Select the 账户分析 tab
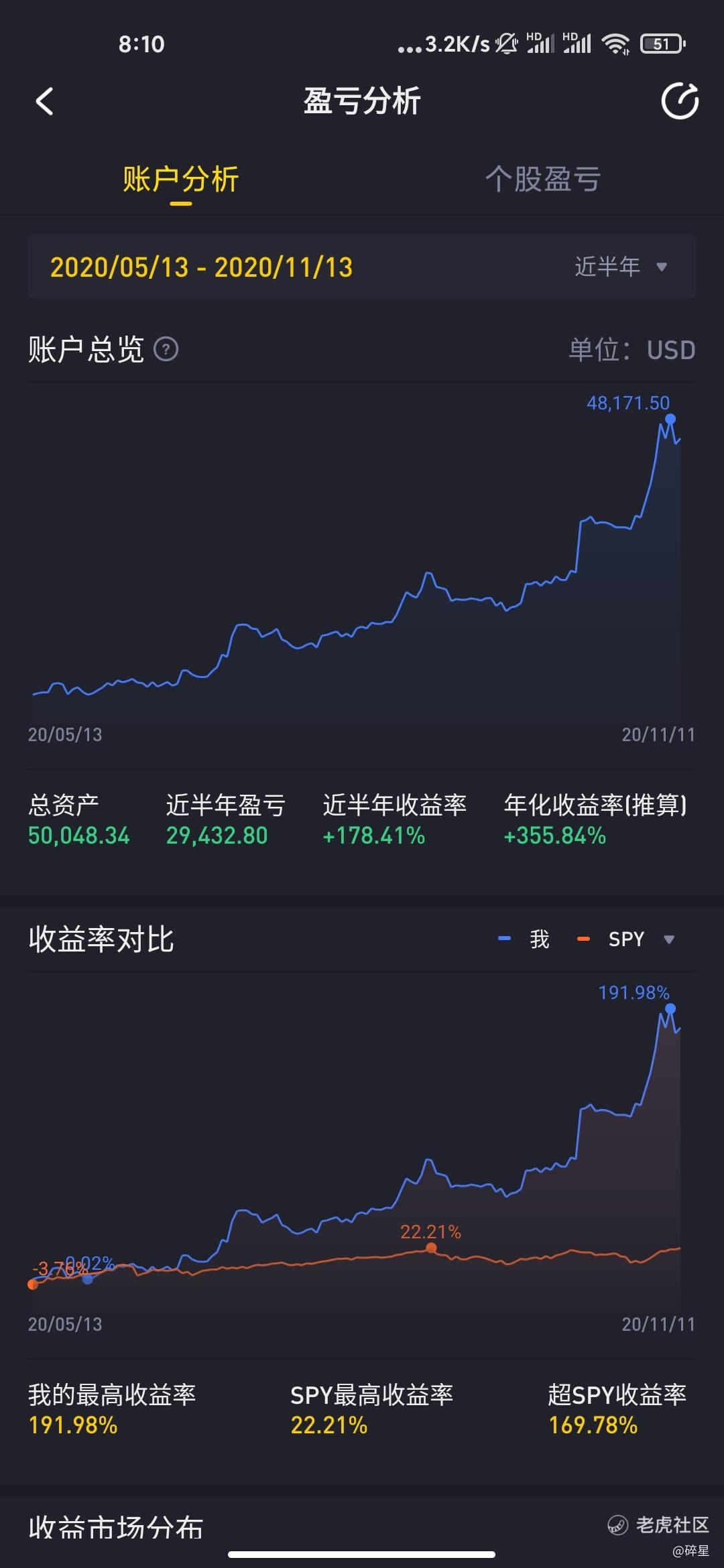This screenshot has height=1568, width=724. [181, 180]
